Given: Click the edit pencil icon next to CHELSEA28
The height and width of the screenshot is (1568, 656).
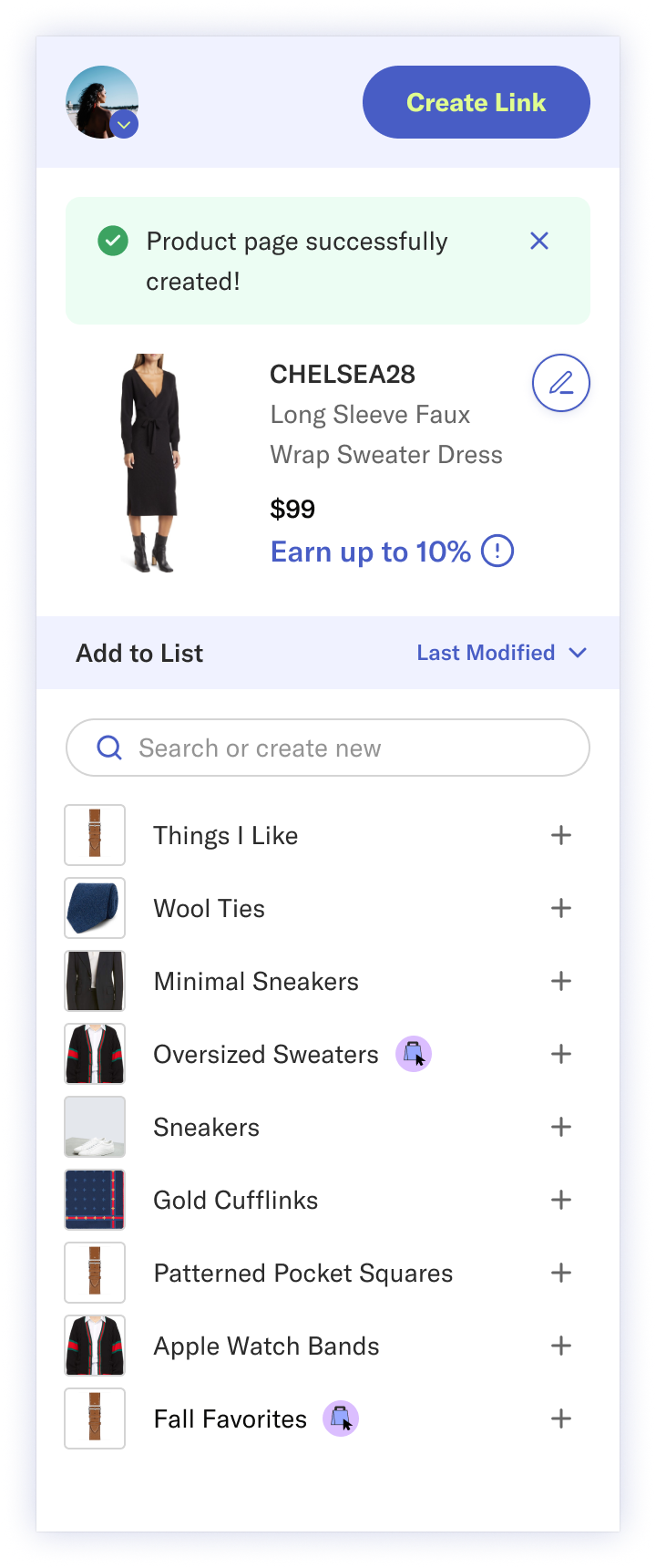Looking at the screenshot, I should [561, 383].
